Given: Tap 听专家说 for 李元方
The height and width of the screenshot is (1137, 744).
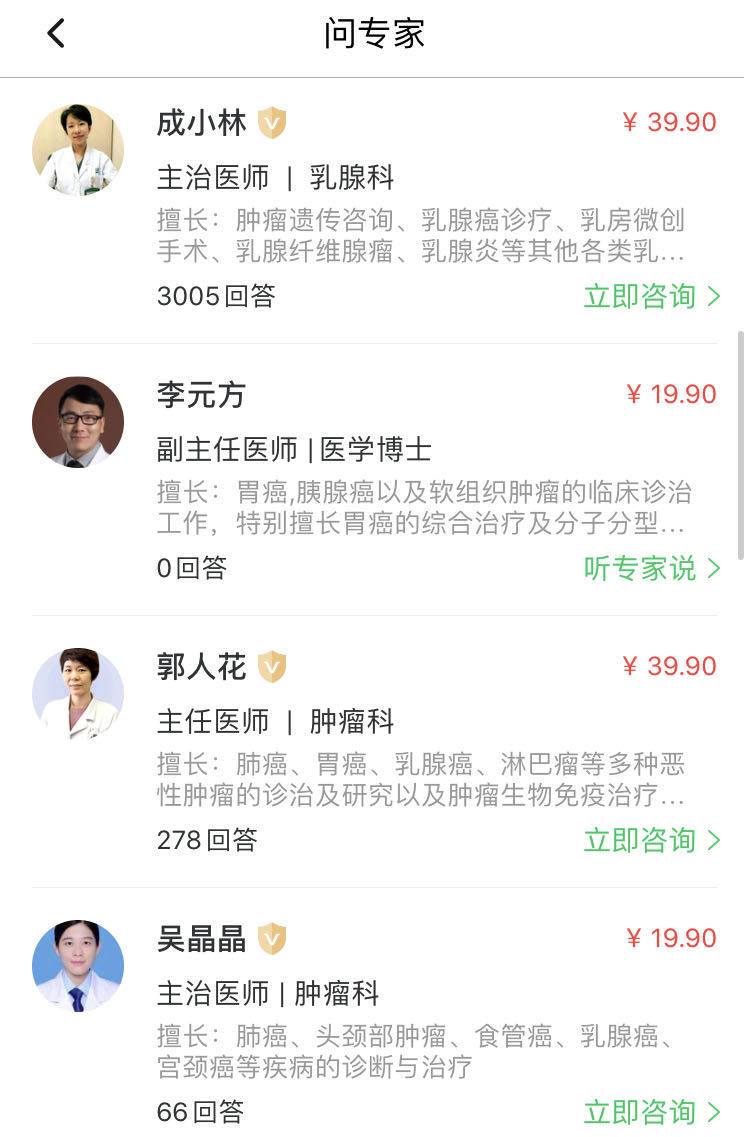Looking at the screenshot, I should pos(651,568).
